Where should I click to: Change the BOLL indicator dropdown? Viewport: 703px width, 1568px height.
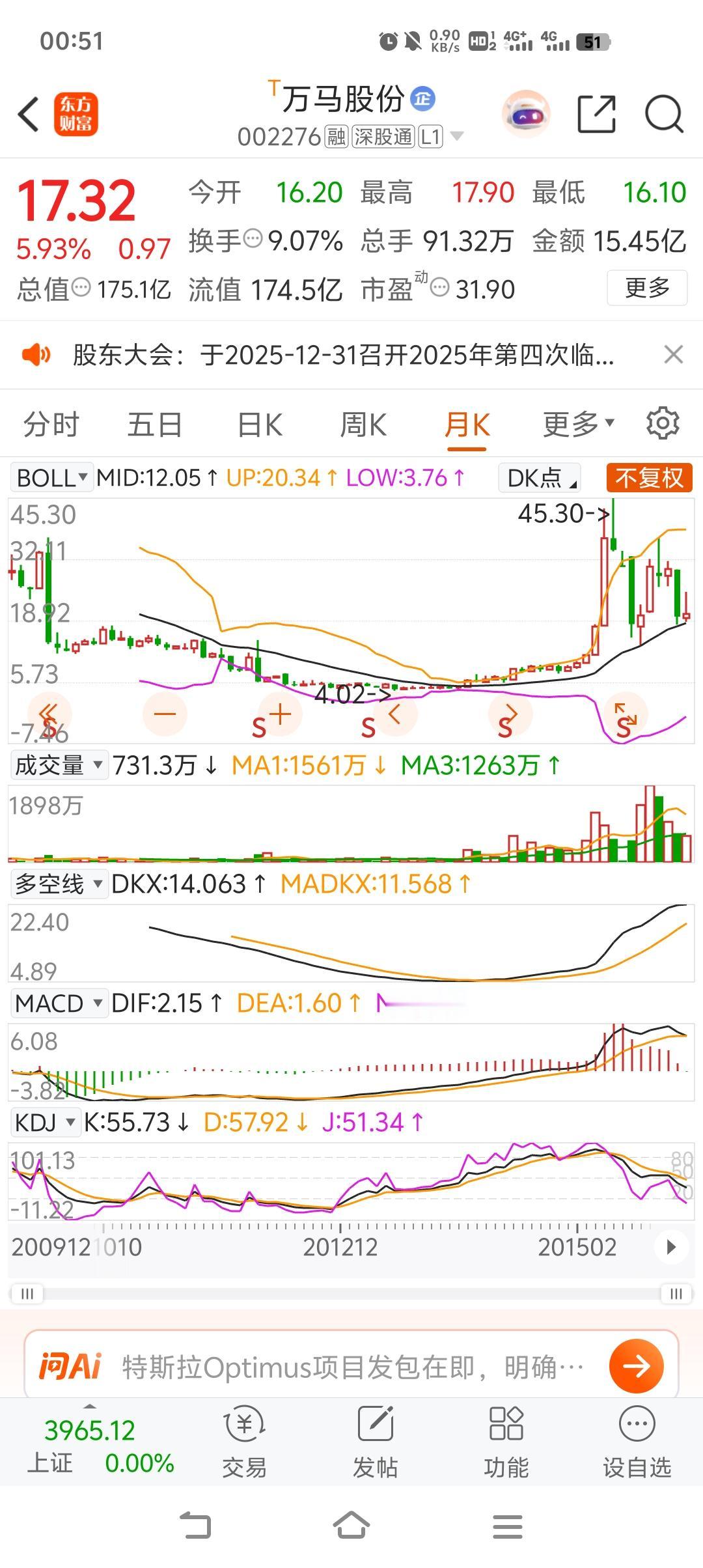52,478
